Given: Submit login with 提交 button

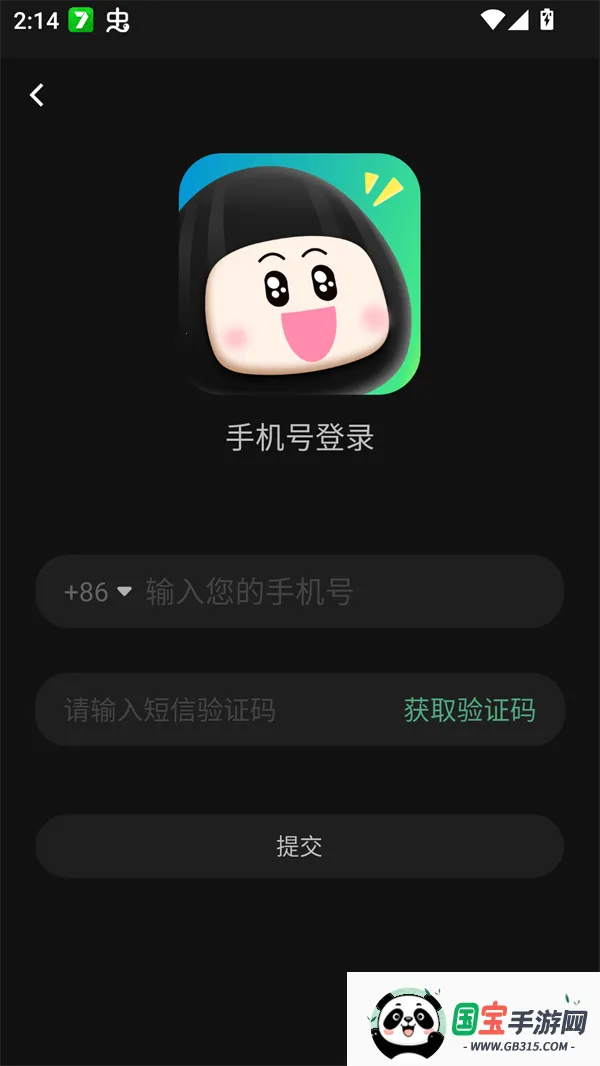Looking at the screenshot, I should click(299, 846).
